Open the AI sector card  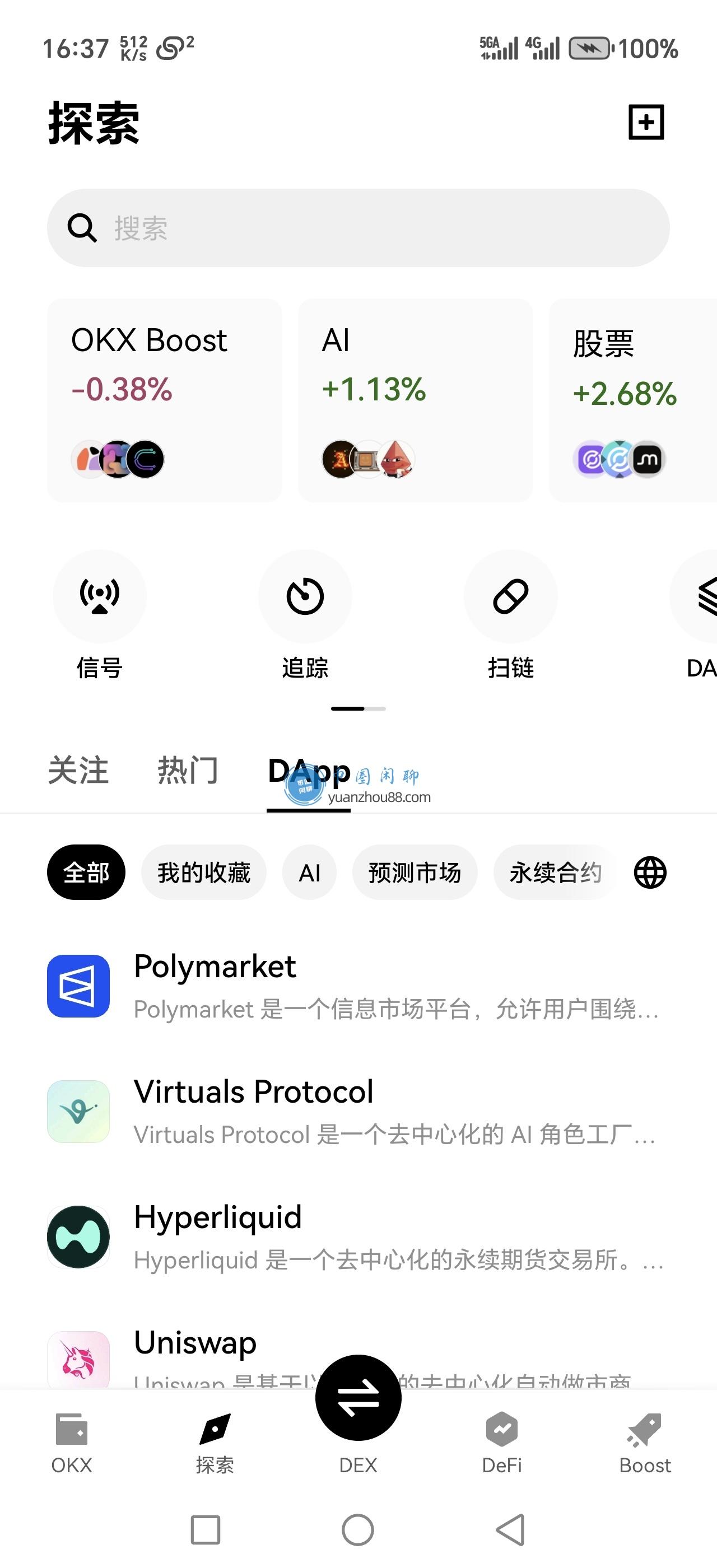pyautogui.click(x=415, y=400)
